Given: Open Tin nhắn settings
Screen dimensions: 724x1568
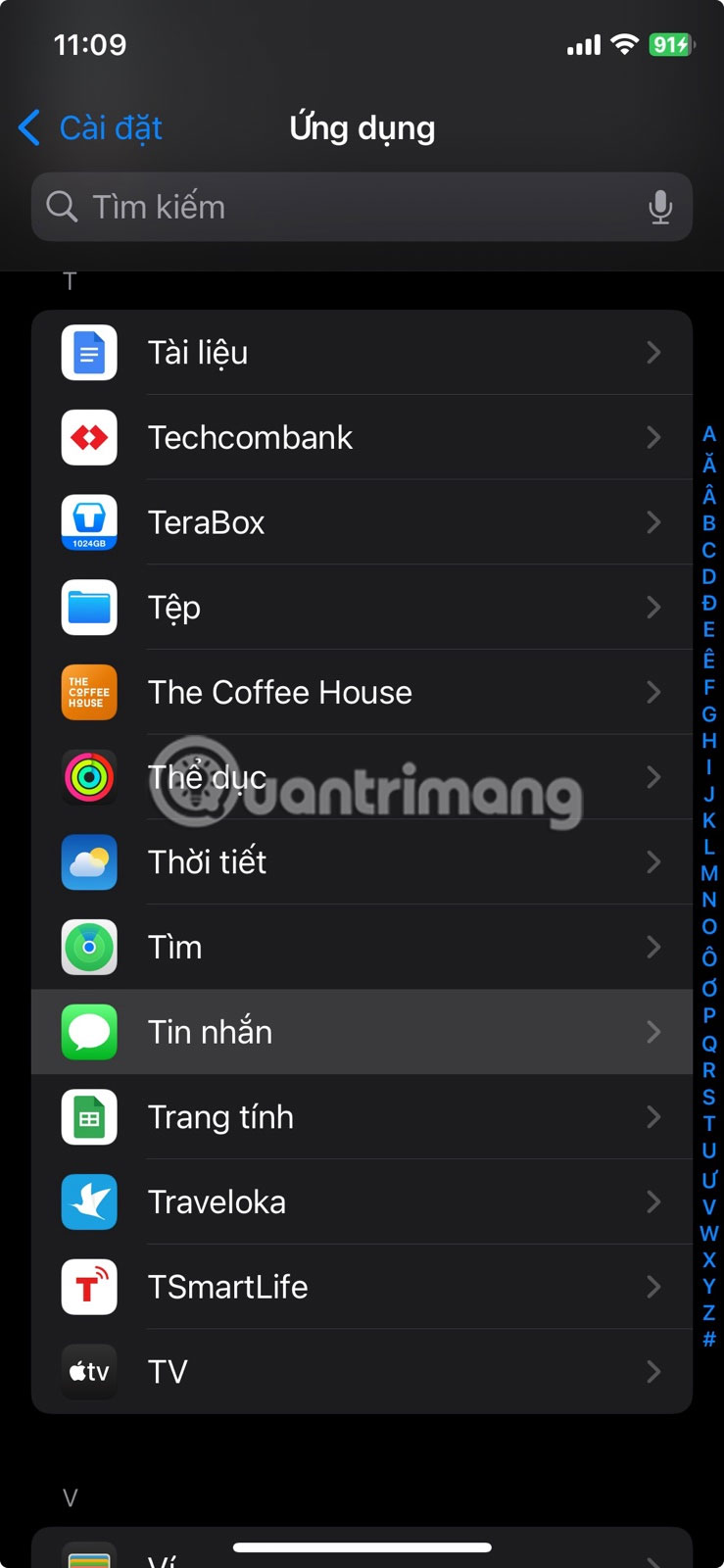Looking at the screenshot, I should point(362,1032).
